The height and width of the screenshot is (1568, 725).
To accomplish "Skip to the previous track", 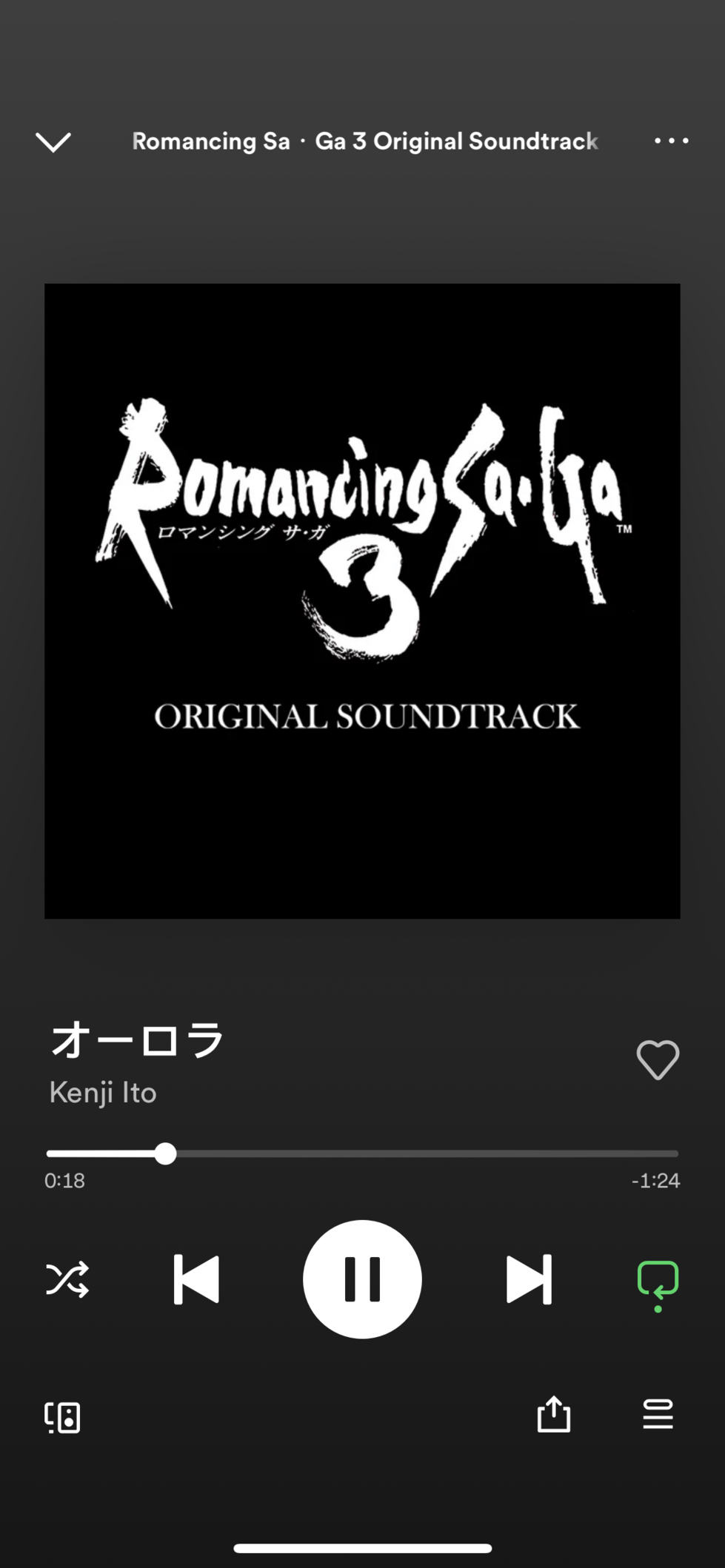I will (196, 1279).
